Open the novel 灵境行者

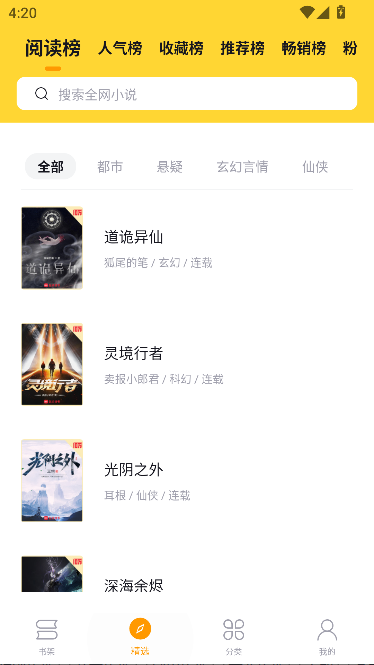(x=187, y=365)
